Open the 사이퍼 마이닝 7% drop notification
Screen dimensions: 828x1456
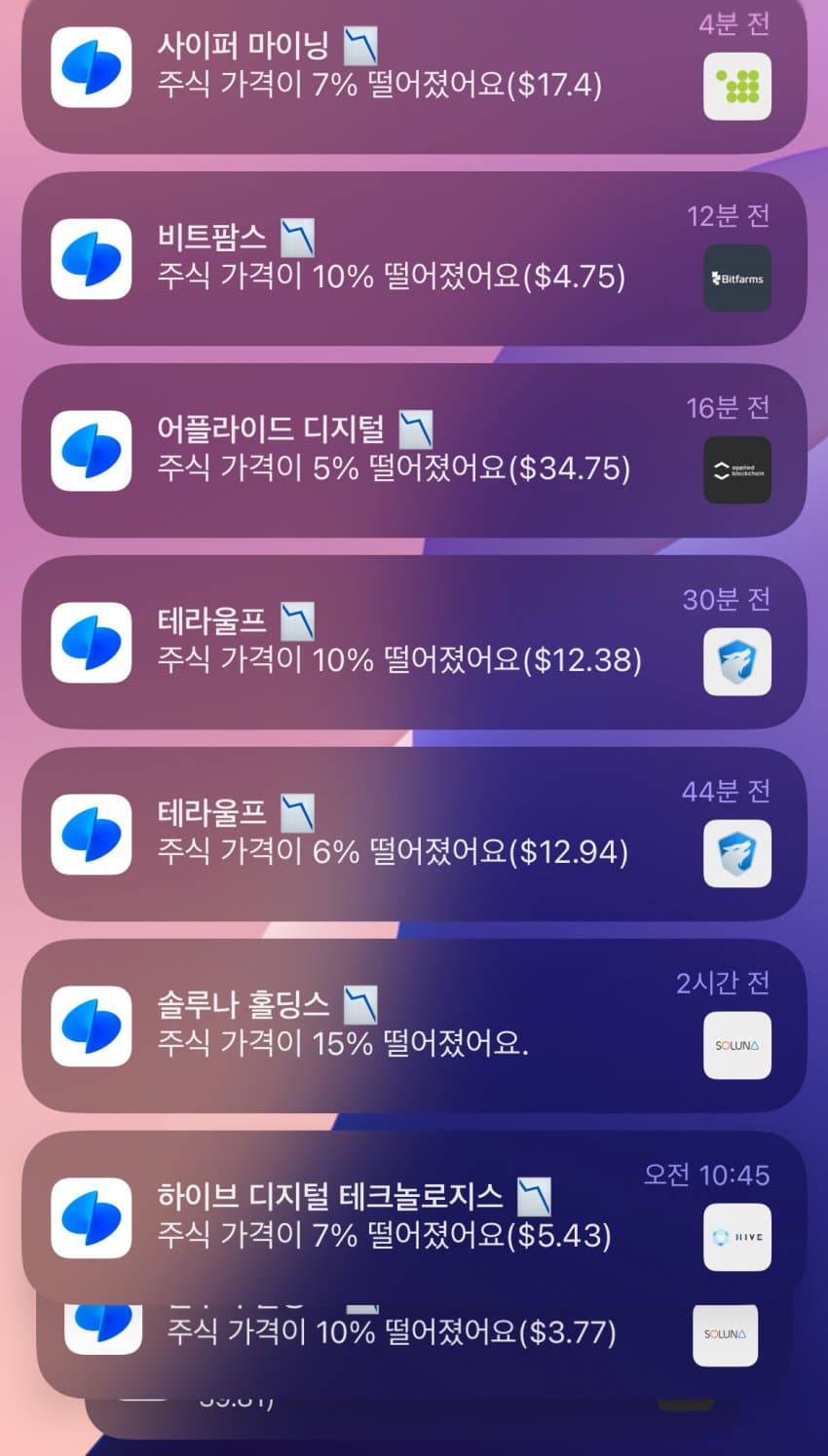click(x=414, y=68)
